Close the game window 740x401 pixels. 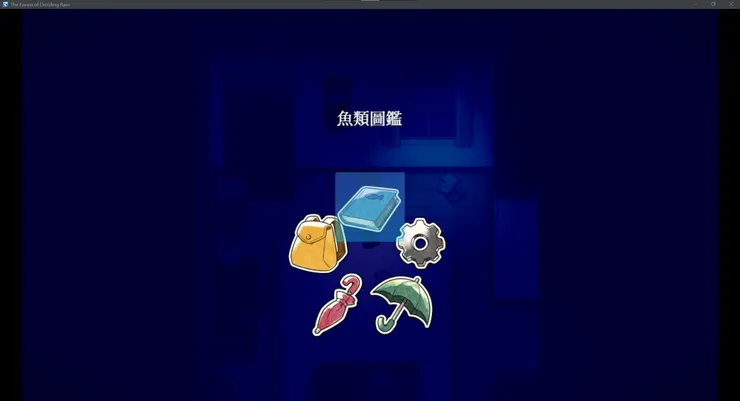coord(732,4)
